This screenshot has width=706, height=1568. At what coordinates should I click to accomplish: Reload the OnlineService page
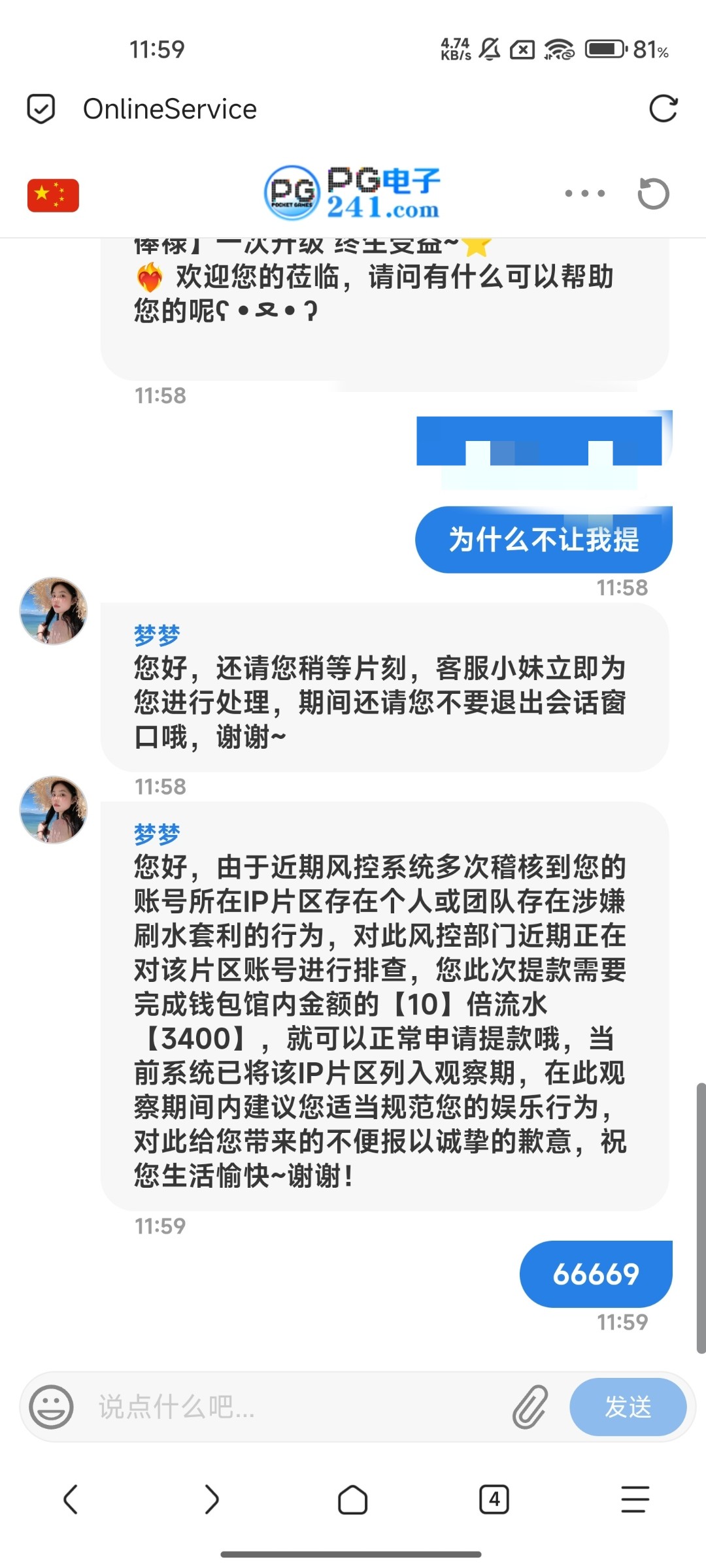click(663, 108)
